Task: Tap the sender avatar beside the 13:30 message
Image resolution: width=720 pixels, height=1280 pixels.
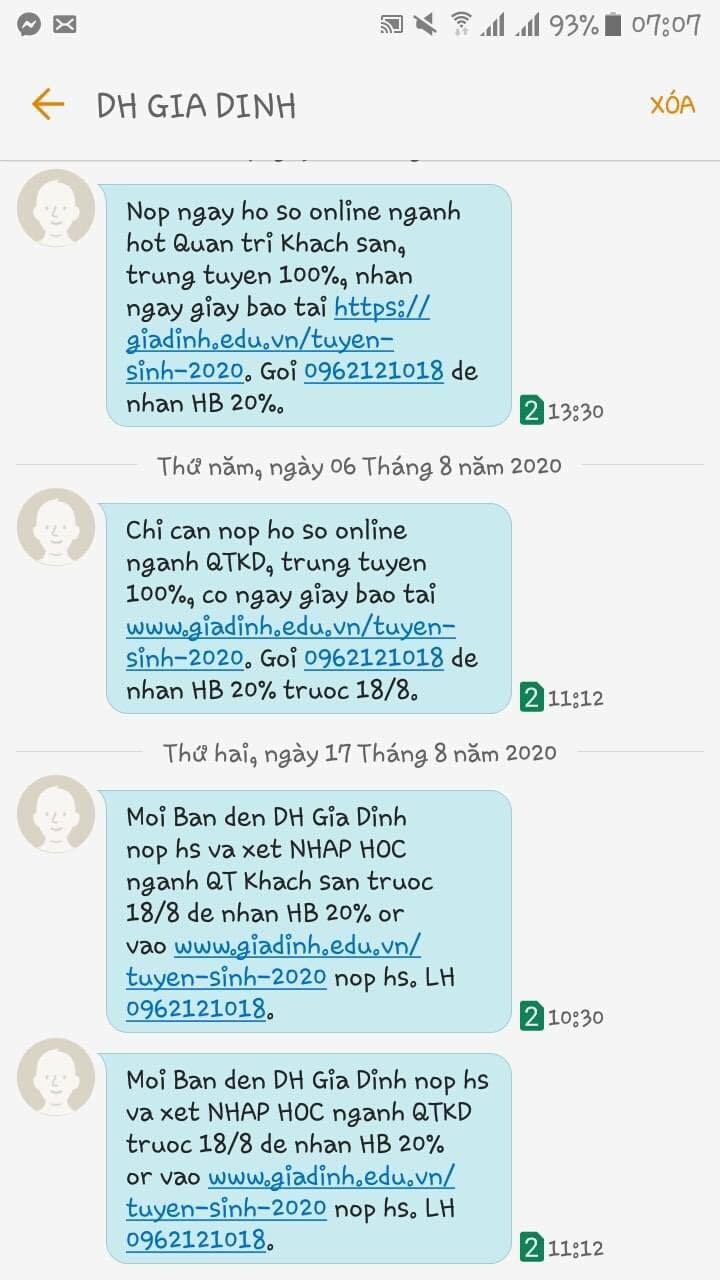Action: (56, 208)
